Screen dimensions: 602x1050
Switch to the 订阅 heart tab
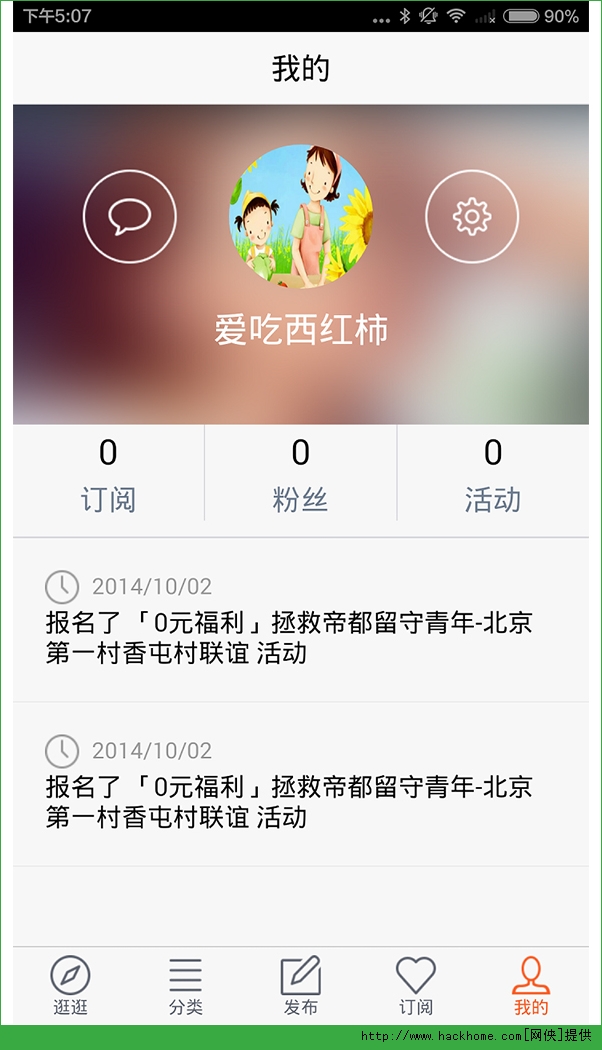tap(416, 985)
